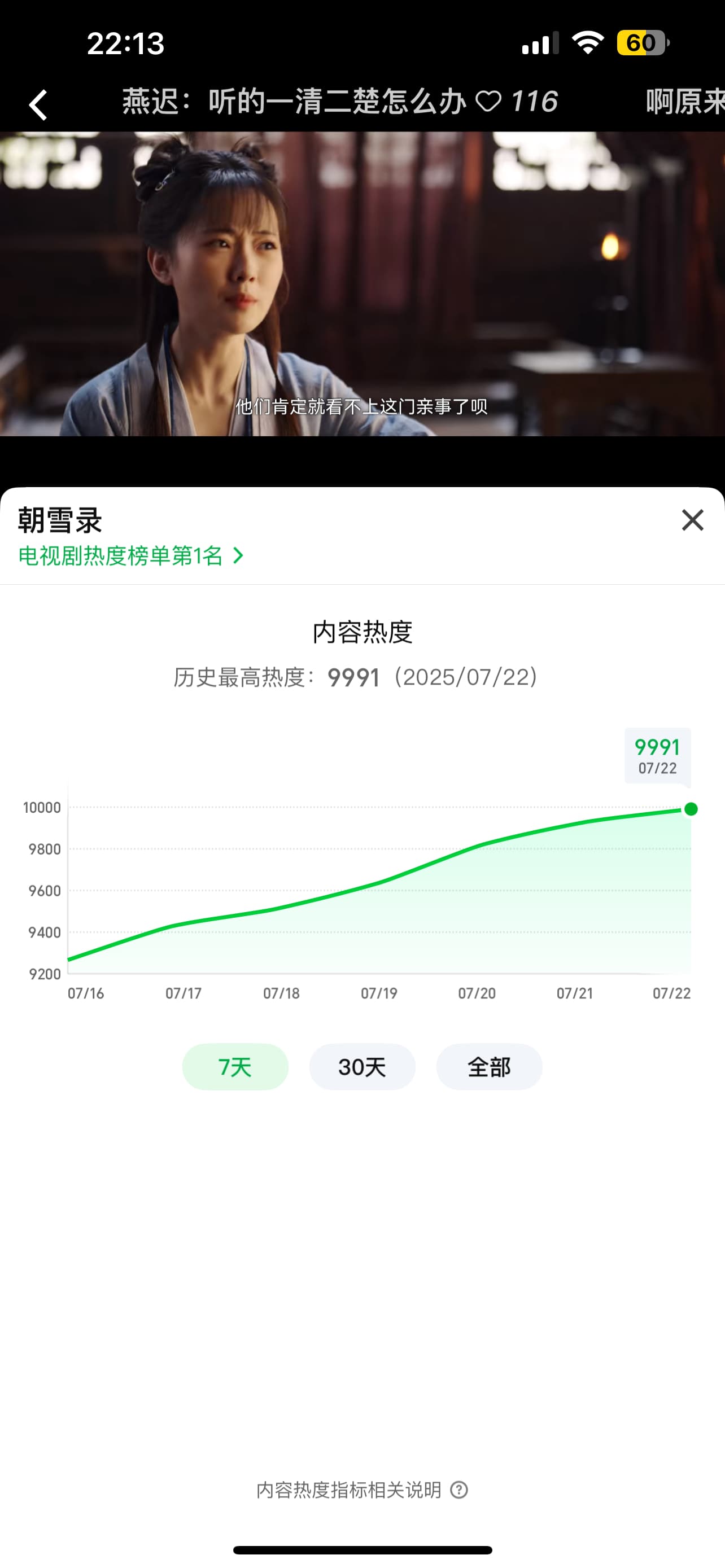Image resolution: width=725 pixels, height=1568 pixels.
Task: Go back with the top-left arrow
Action: (x=38, y=104)
